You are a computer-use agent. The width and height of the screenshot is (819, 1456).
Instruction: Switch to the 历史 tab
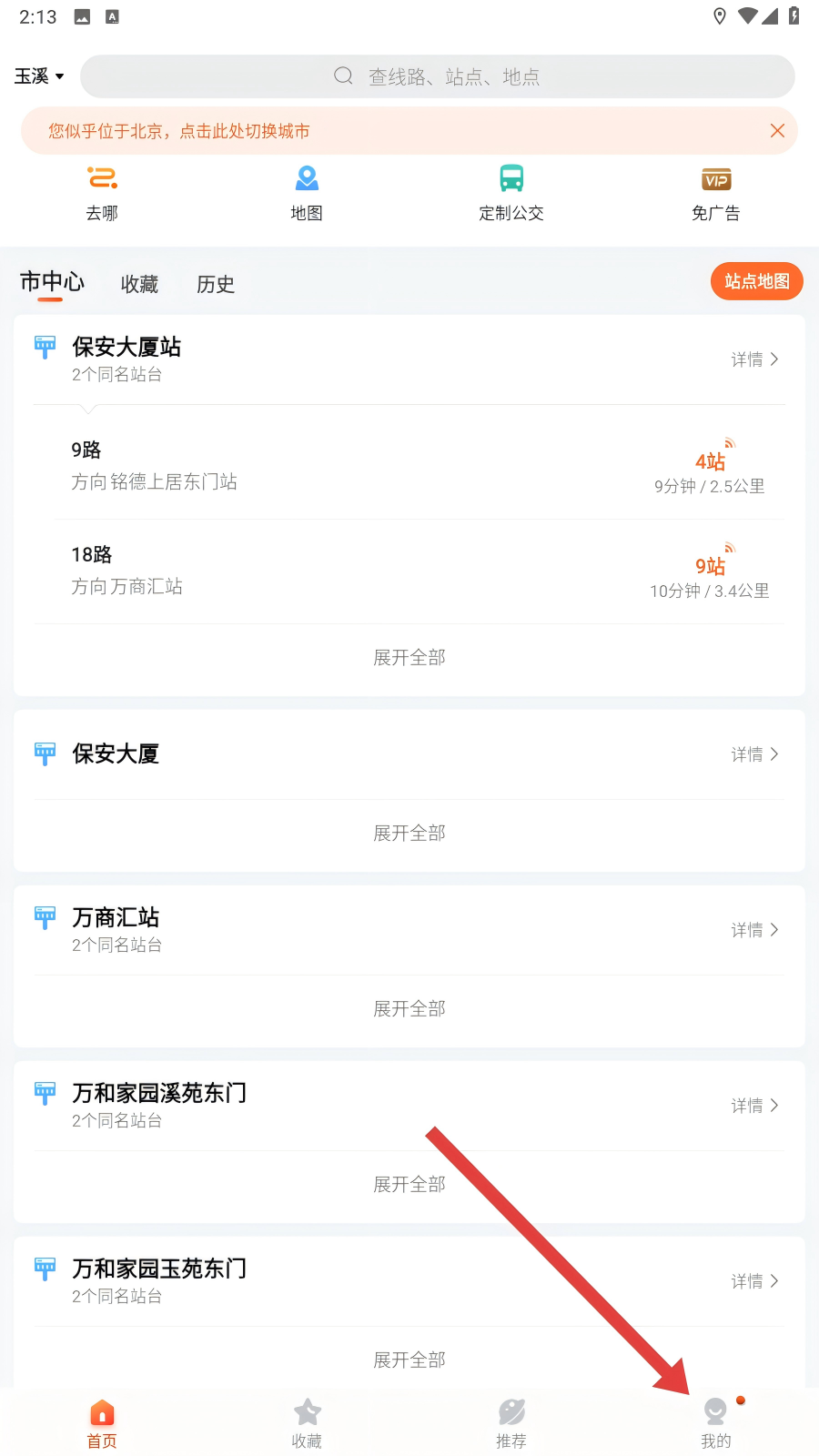point(216,285)
